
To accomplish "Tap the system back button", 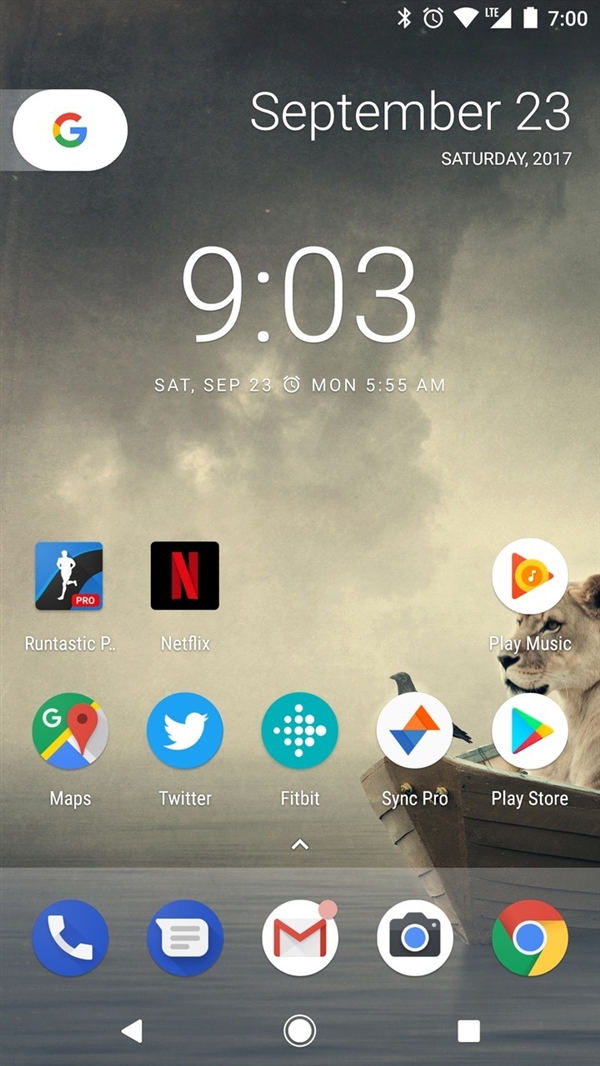I will point(131,1031).
